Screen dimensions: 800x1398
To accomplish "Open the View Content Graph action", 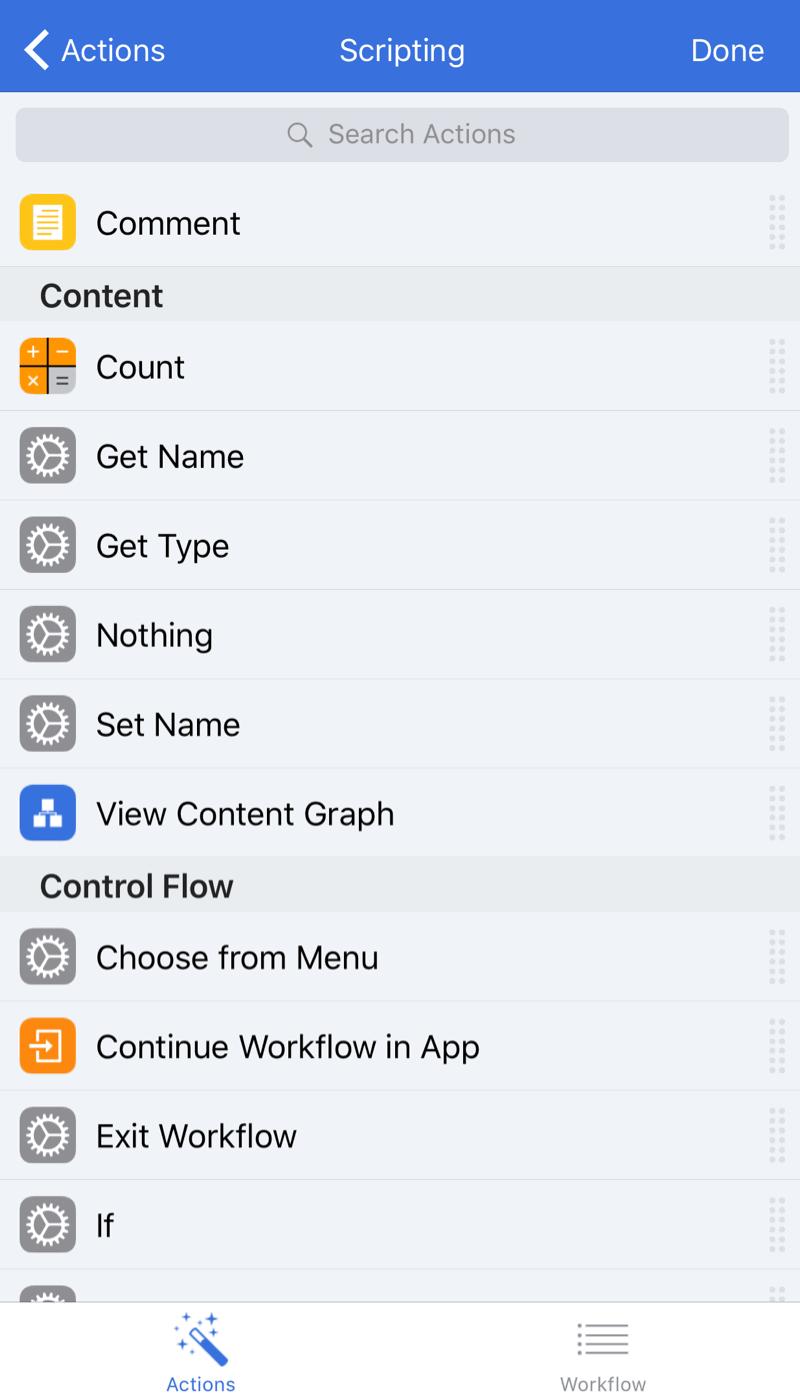I will [x=46, y=813].
